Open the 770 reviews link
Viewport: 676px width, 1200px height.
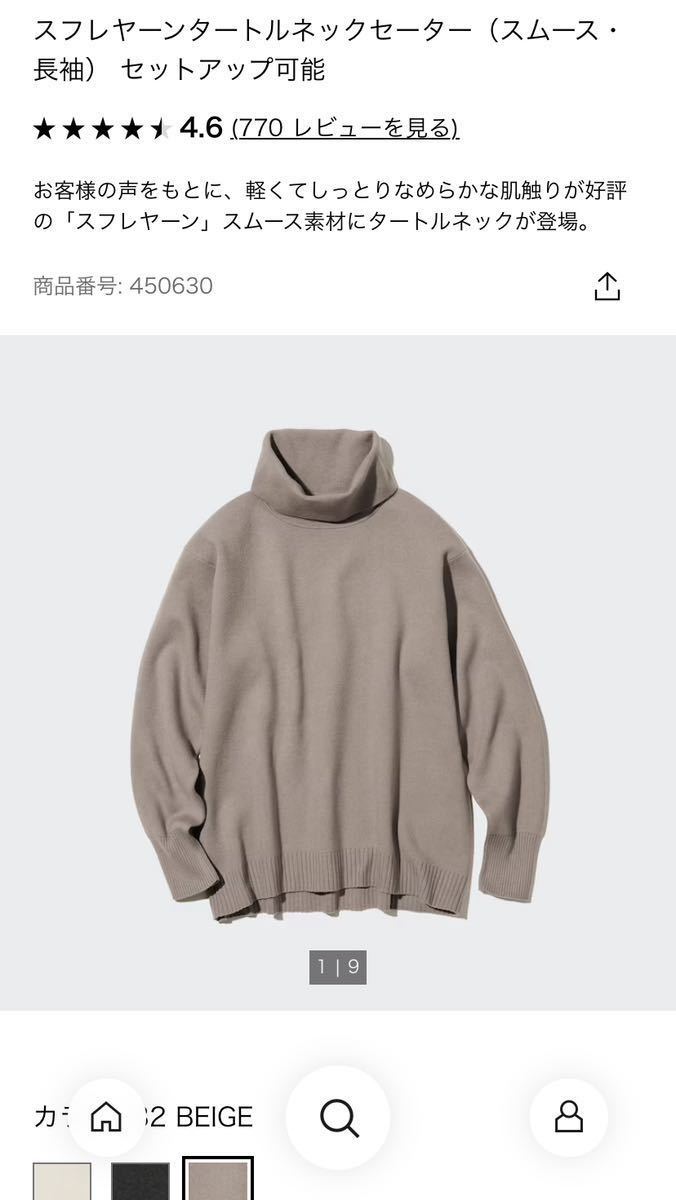(x=344, y=128)
